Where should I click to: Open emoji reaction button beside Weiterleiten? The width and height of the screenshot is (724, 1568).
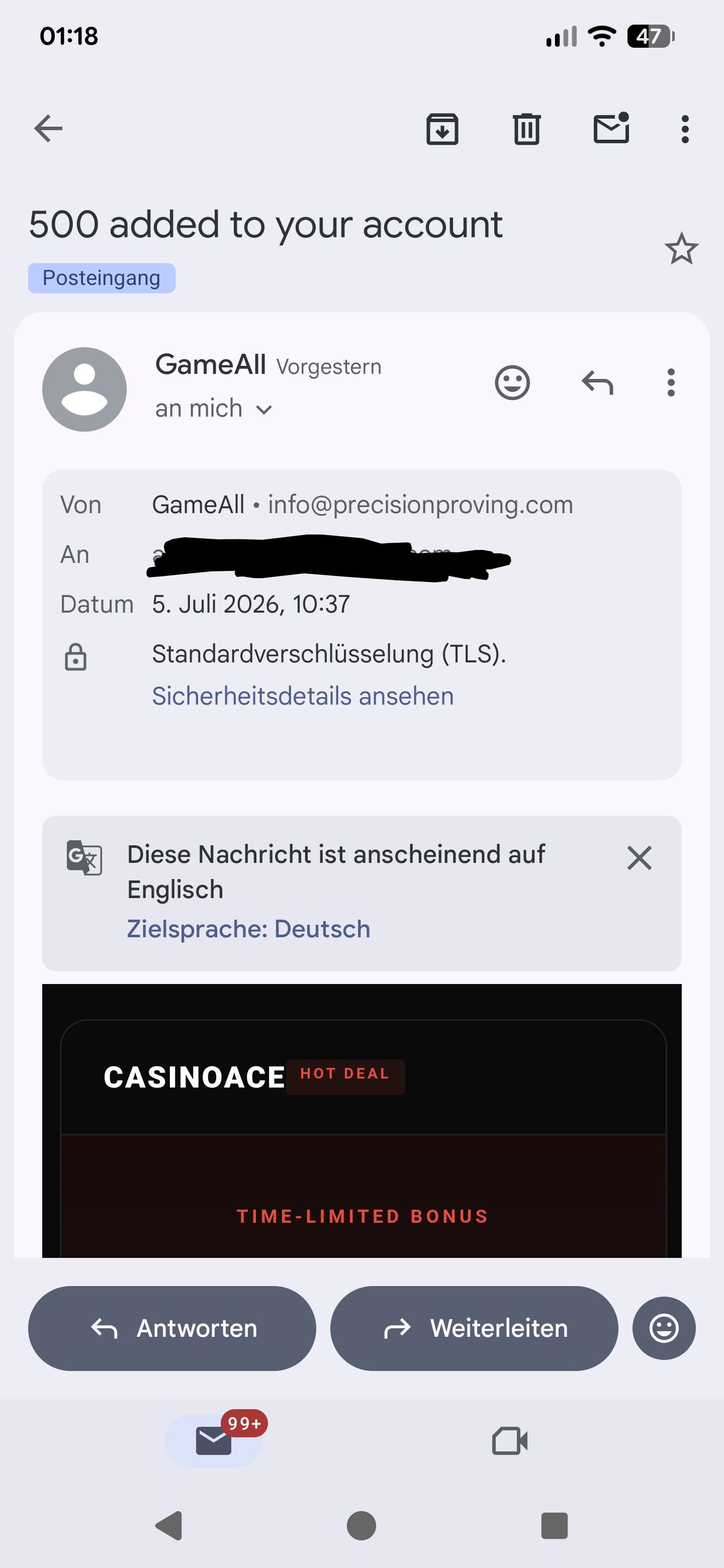[664, 1328]
